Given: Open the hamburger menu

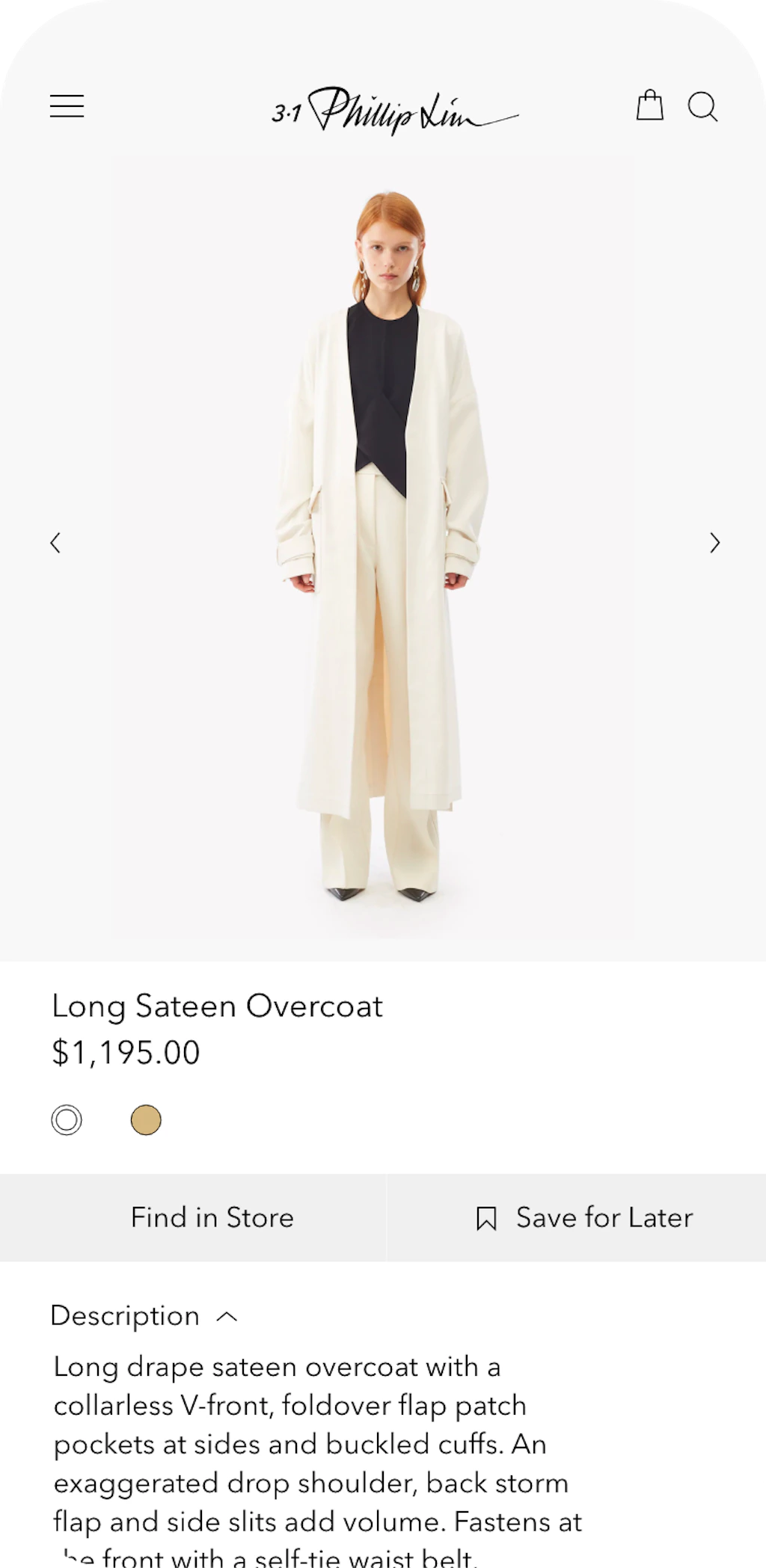Looking at the screenshot, I should pos(67,106).
